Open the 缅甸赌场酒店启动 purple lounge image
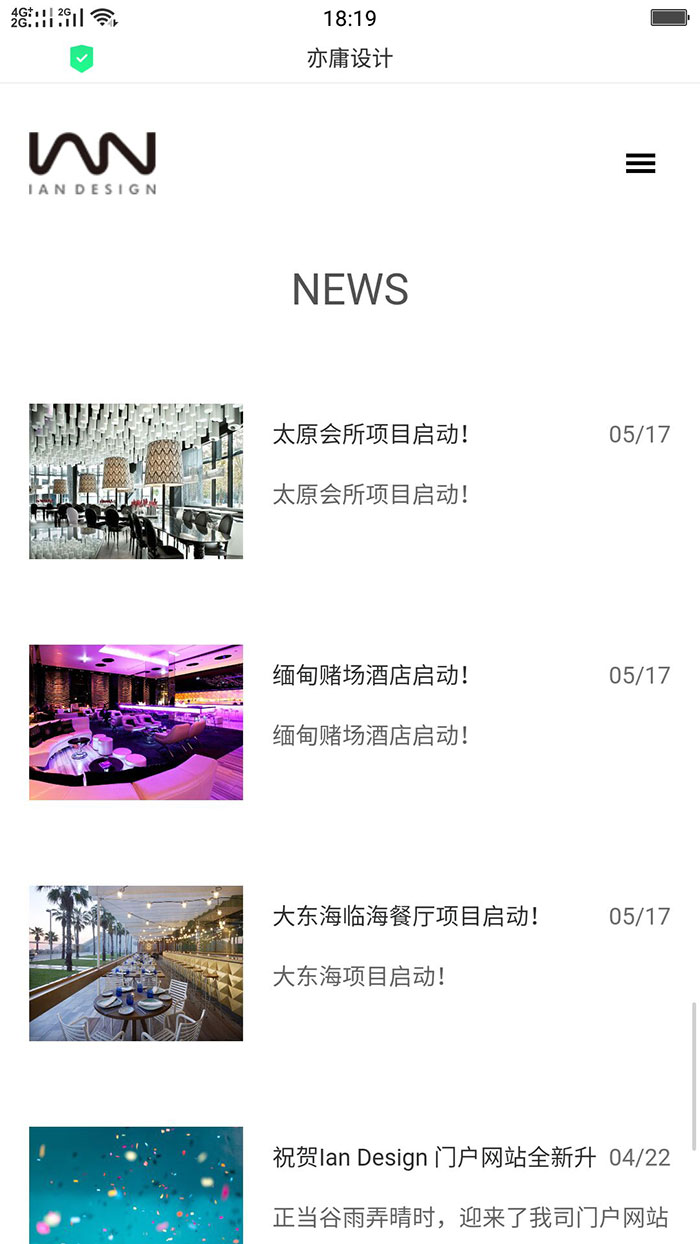The height and width of the screenshot is (1244, 700). 136,722
